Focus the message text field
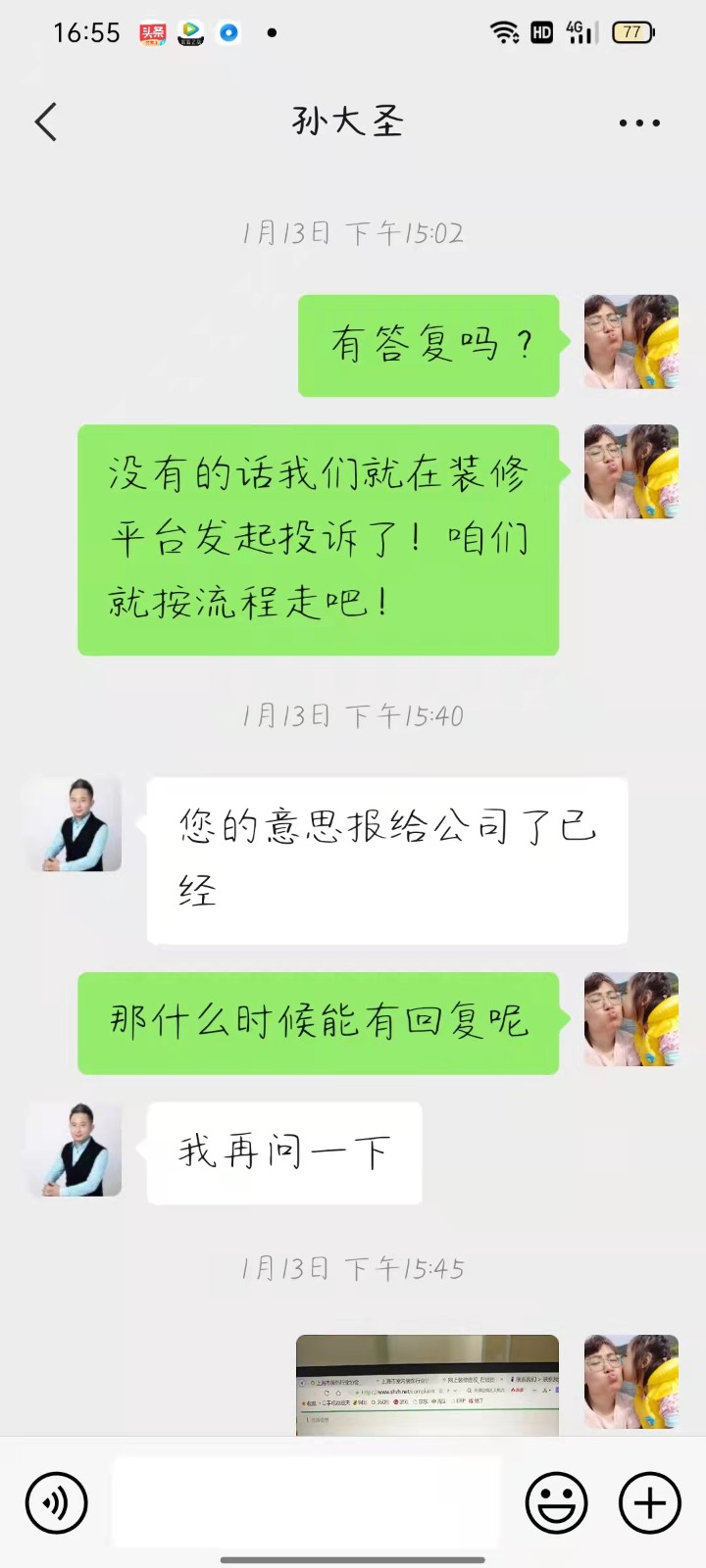 (307, 1501)
